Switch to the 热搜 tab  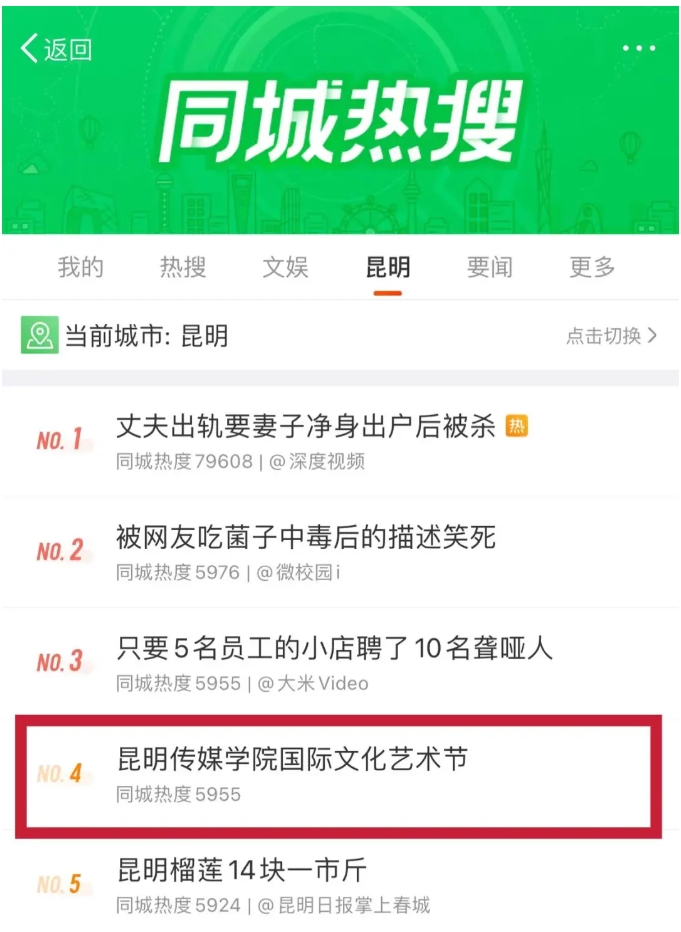coord(183,267)
